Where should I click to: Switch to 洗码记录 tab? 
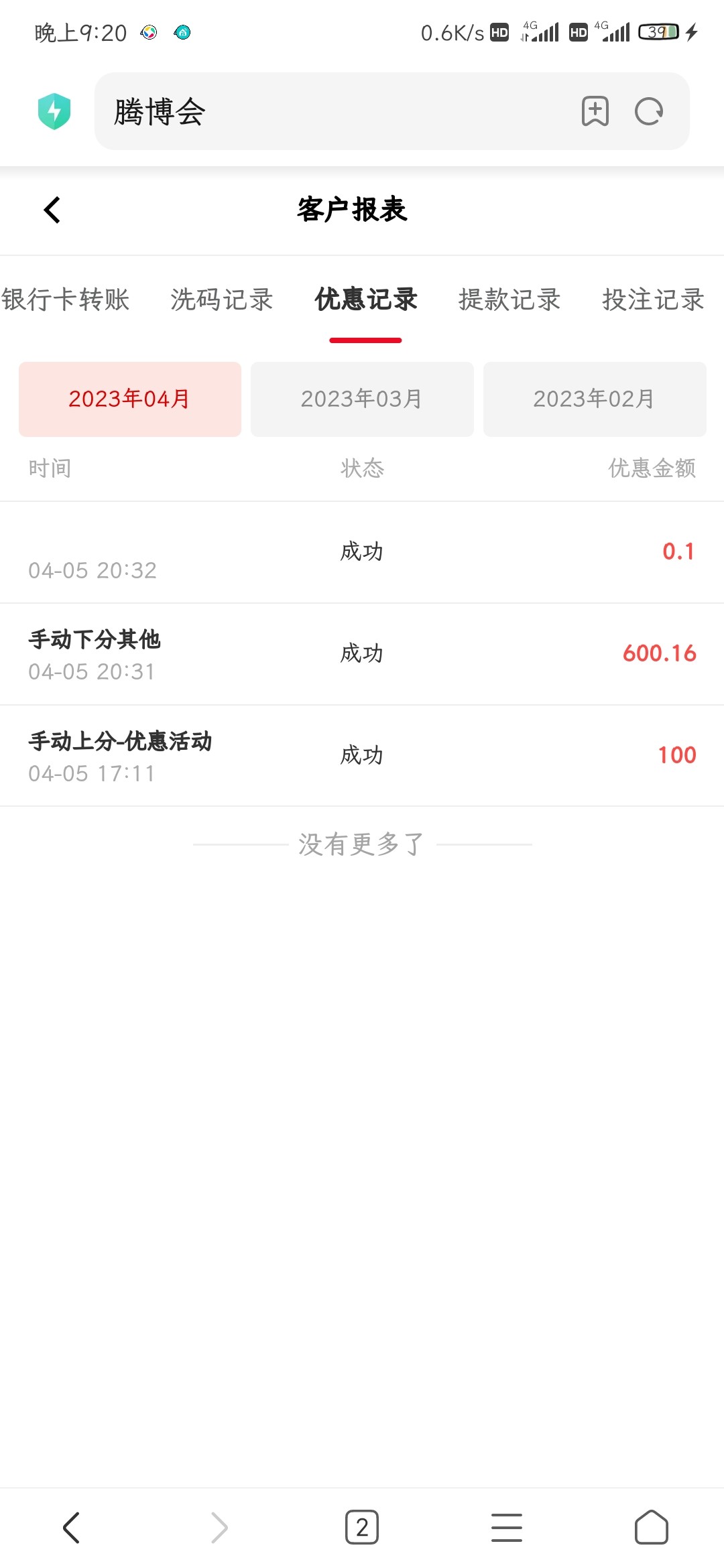pos(222,300)
